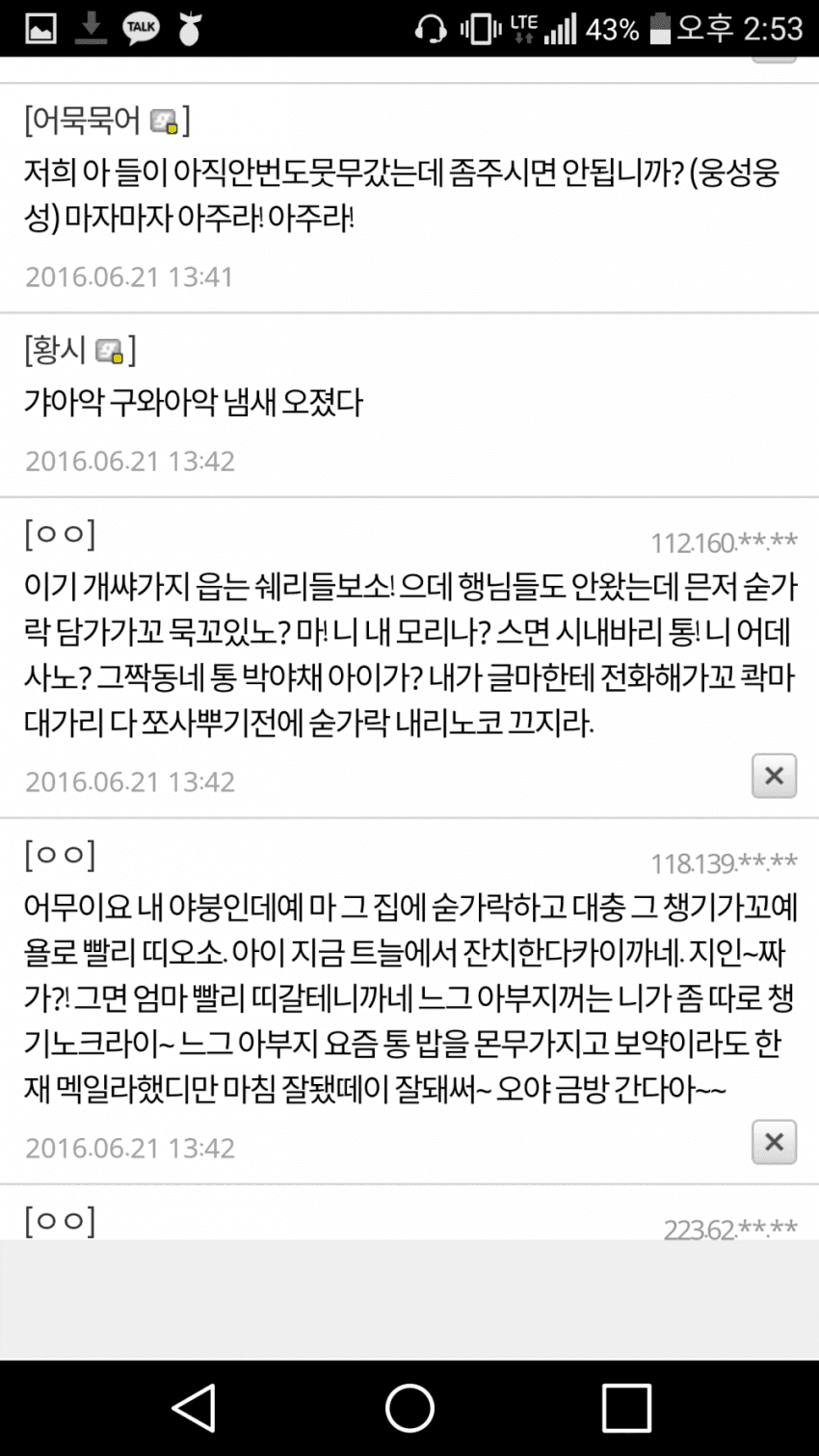Delete the comment from 112.160 user
Viewport: 819px width, 1456px height.
click(774, 776)
